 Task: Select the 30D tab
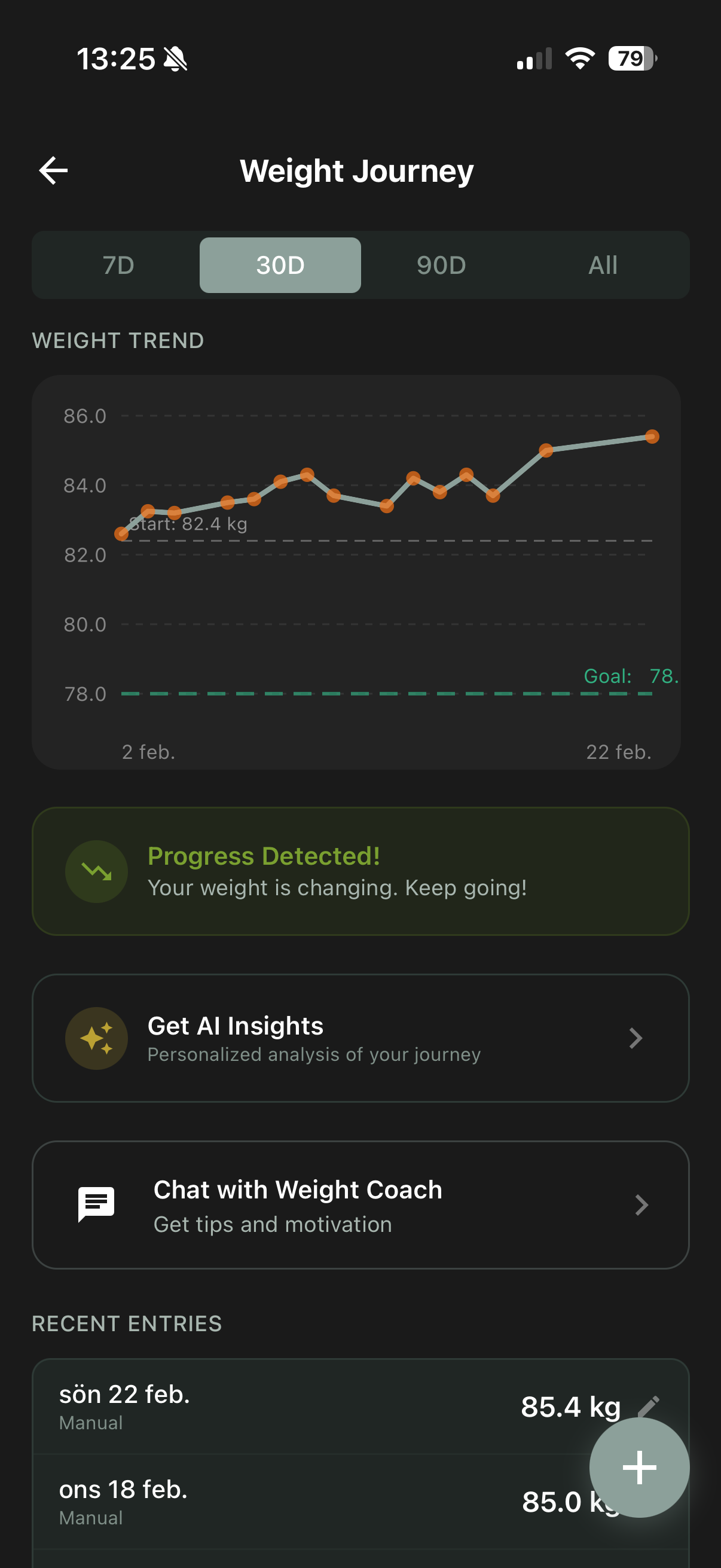point(279,265)
